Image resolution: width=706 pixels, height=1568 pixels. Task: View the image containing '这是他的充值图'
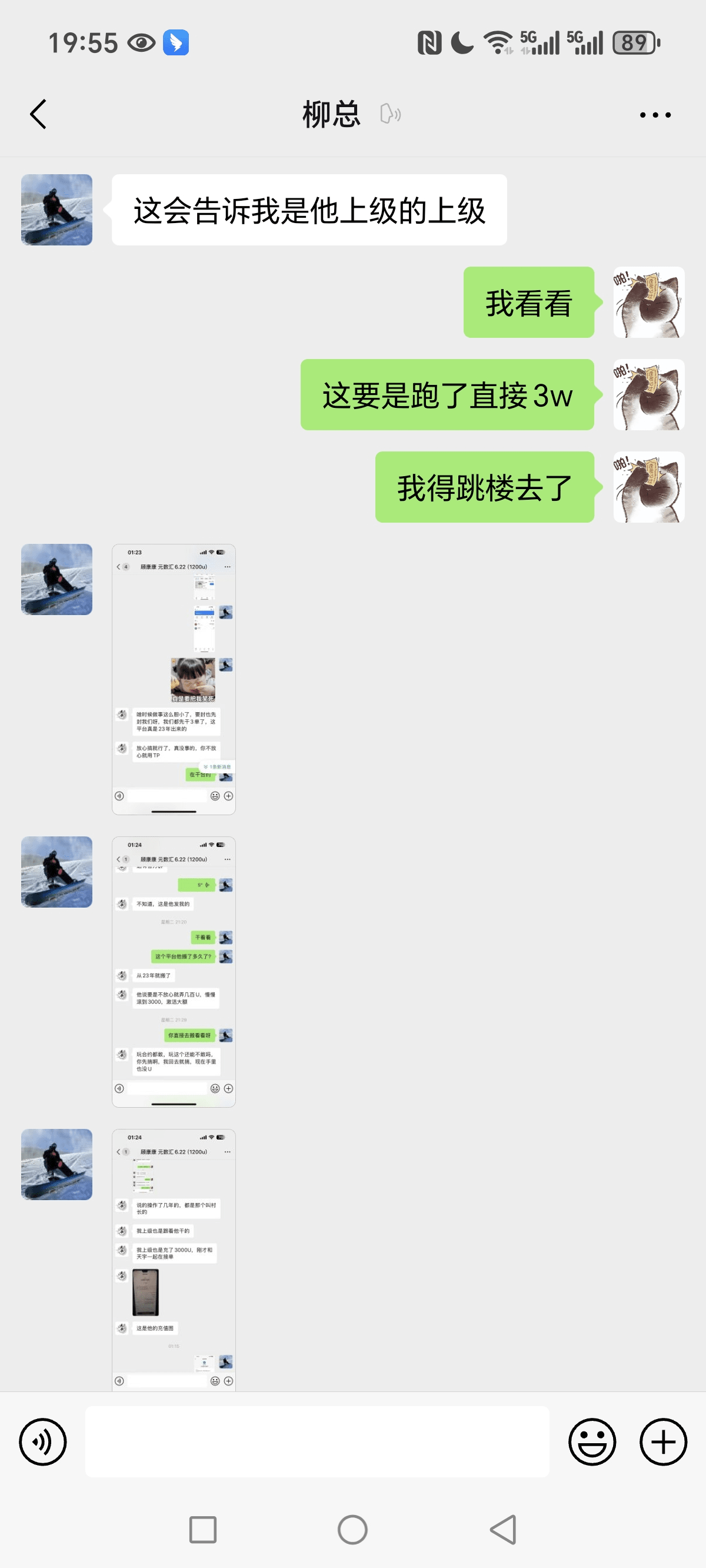174,1259
